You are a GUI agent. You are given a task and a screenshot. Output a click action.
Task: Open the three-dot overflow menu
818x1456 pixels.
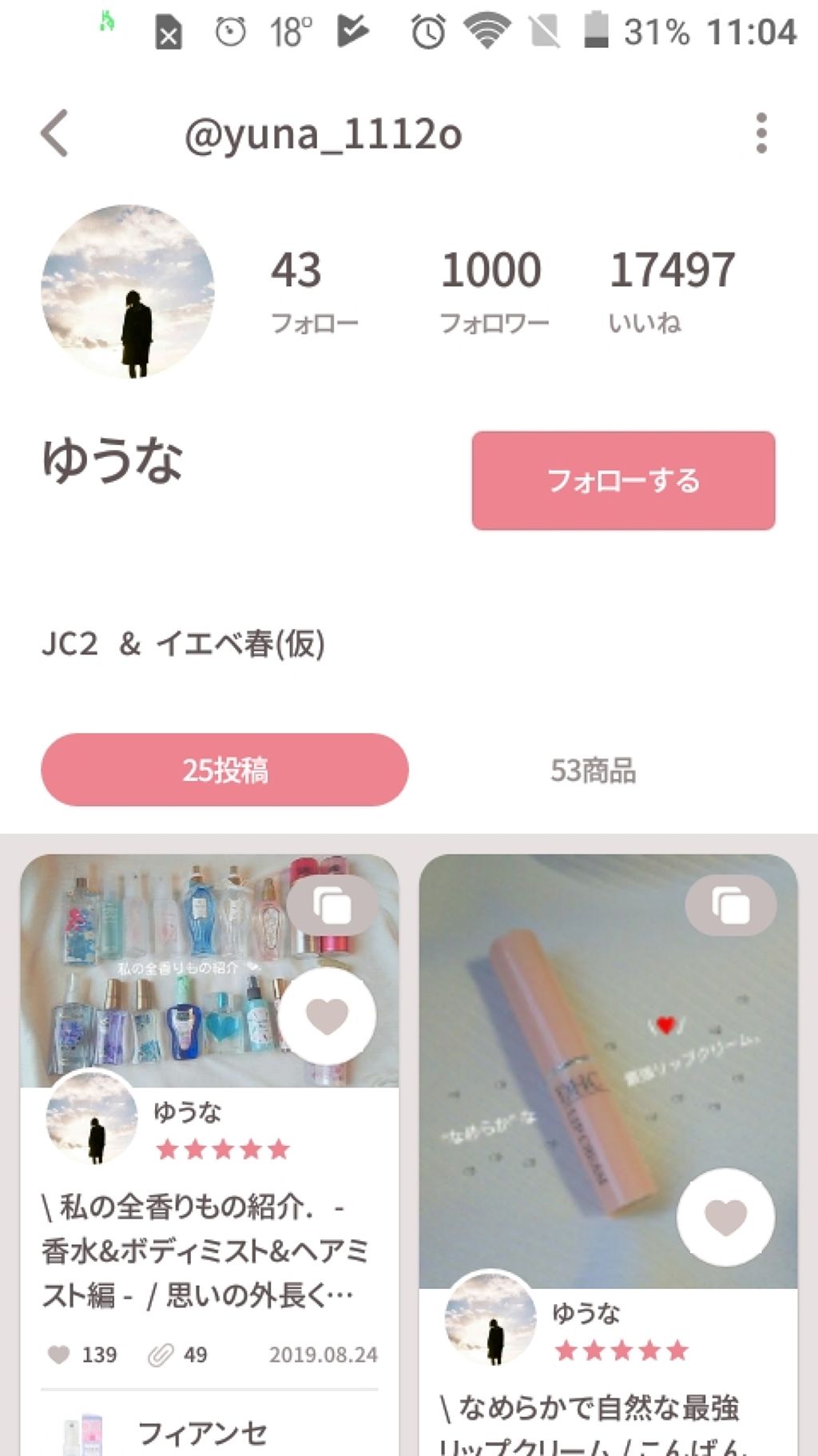pyautogui.click(x=762, y=133)
